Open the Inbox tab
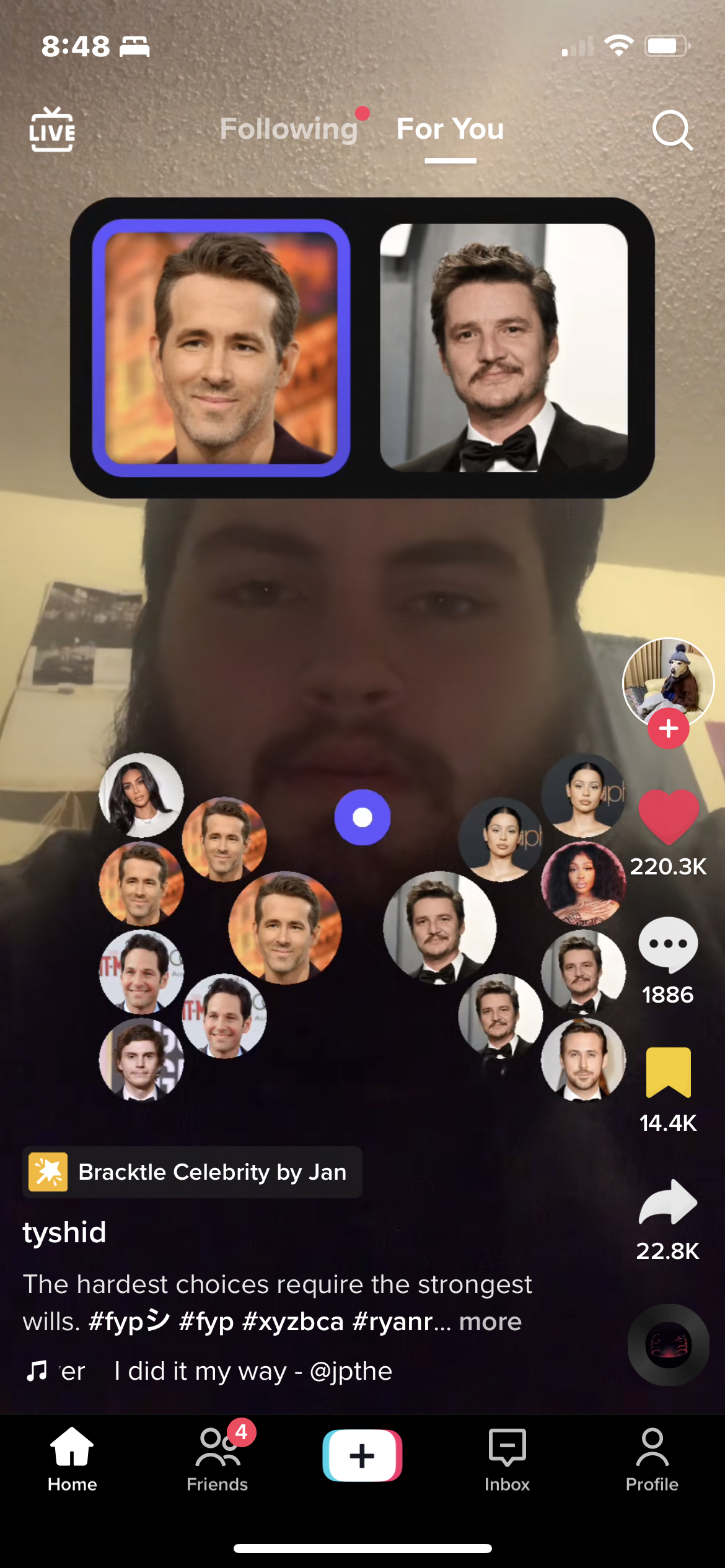Screen dimensions: 725x1568 pyautogui.click(x=507, y=1458)
